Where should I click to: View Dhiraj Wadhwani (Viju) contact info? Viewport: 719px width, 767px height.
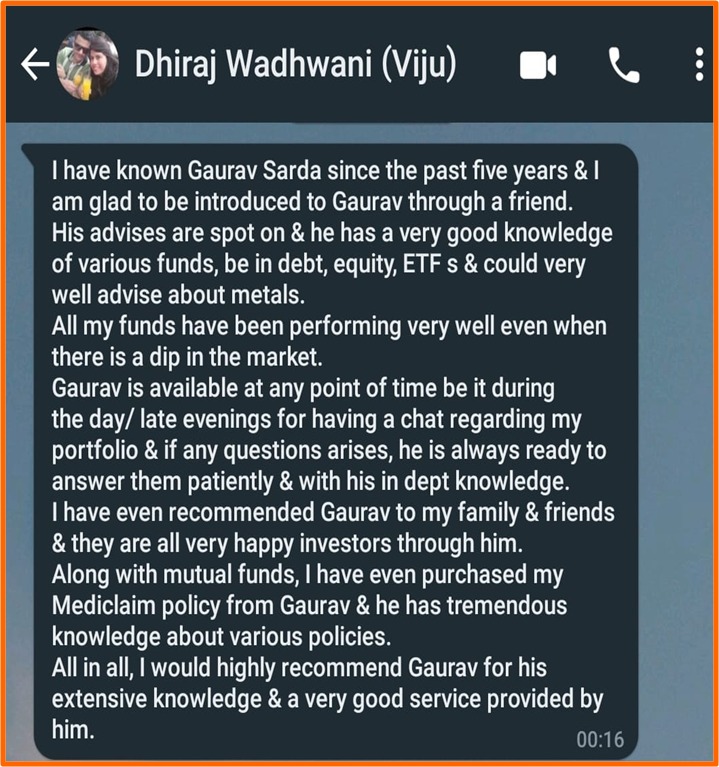click(295, 64)
